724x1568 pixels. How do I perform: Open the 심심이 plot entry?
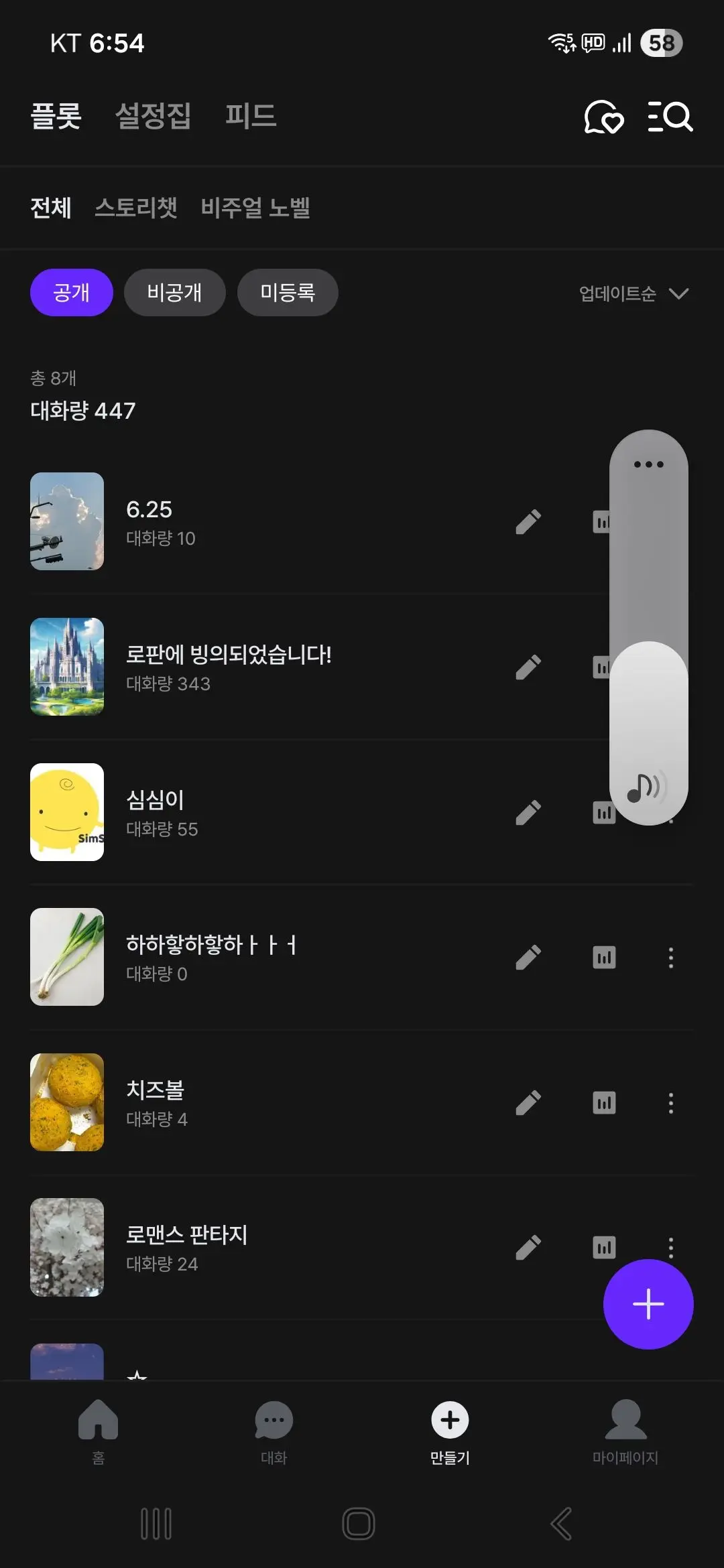[x=268, y=812]
